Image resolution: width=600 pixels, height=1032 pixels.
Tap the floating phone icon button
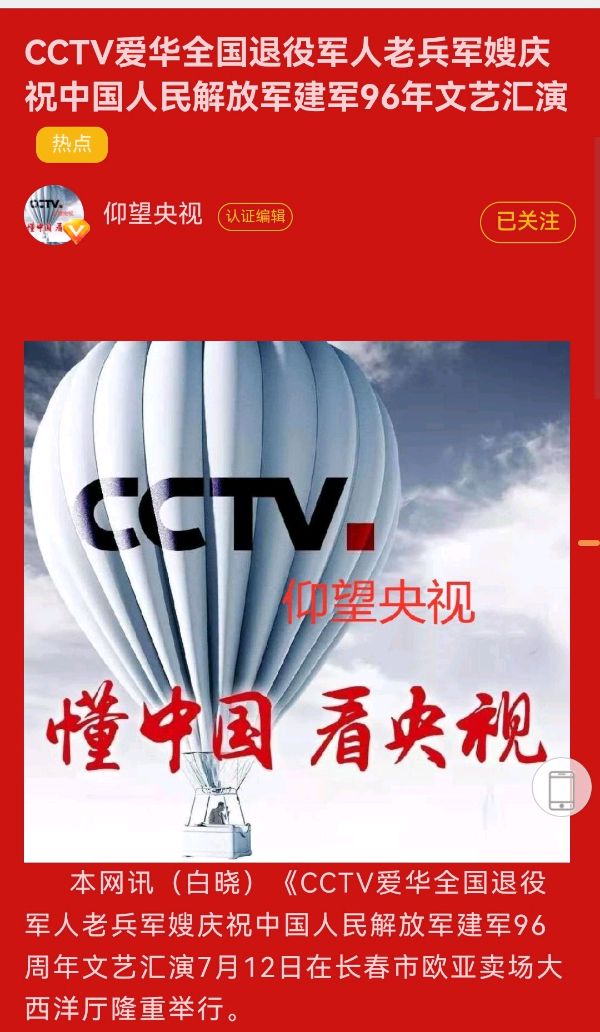tap(561, 788)
